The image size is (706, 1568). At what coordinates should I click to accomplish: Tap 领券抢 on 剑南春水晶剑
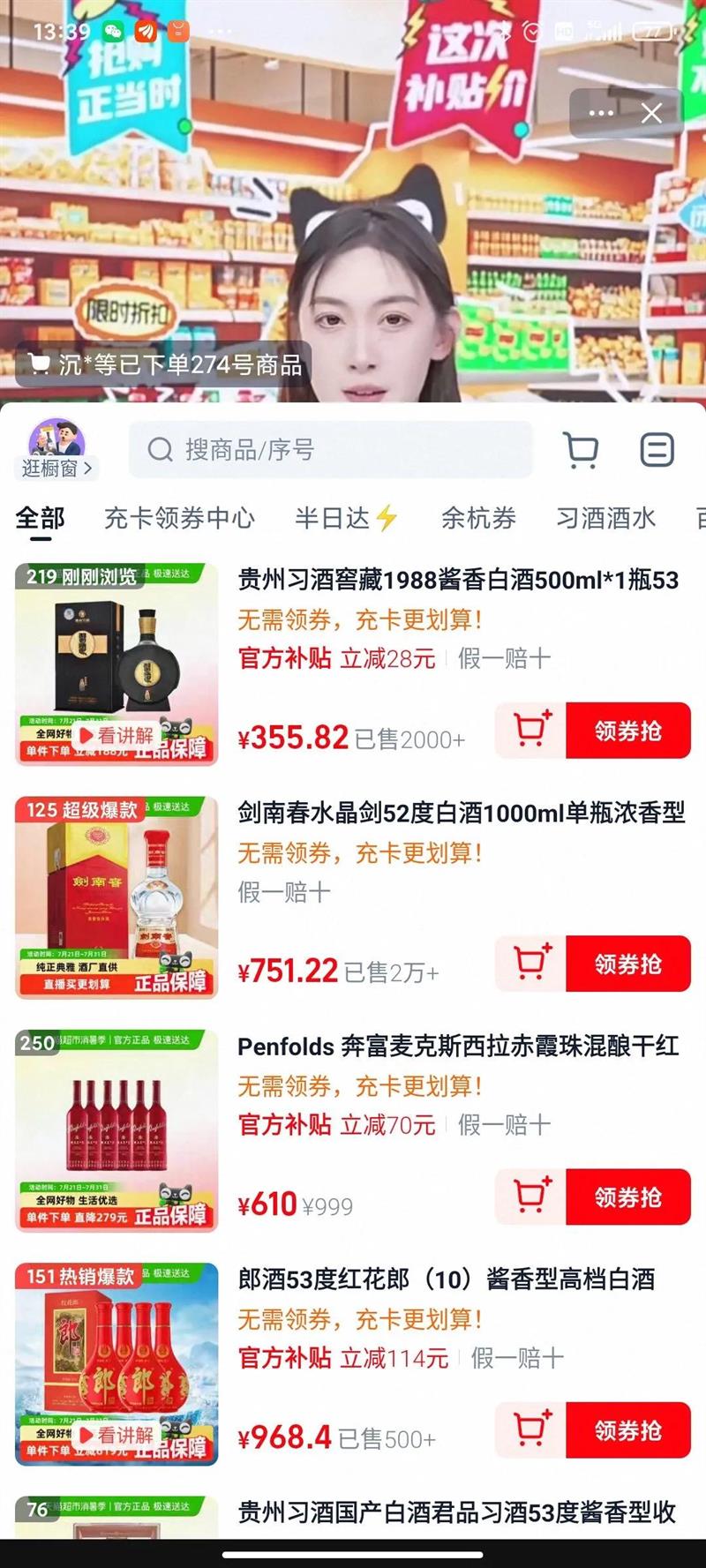click(x=628, y=963)
